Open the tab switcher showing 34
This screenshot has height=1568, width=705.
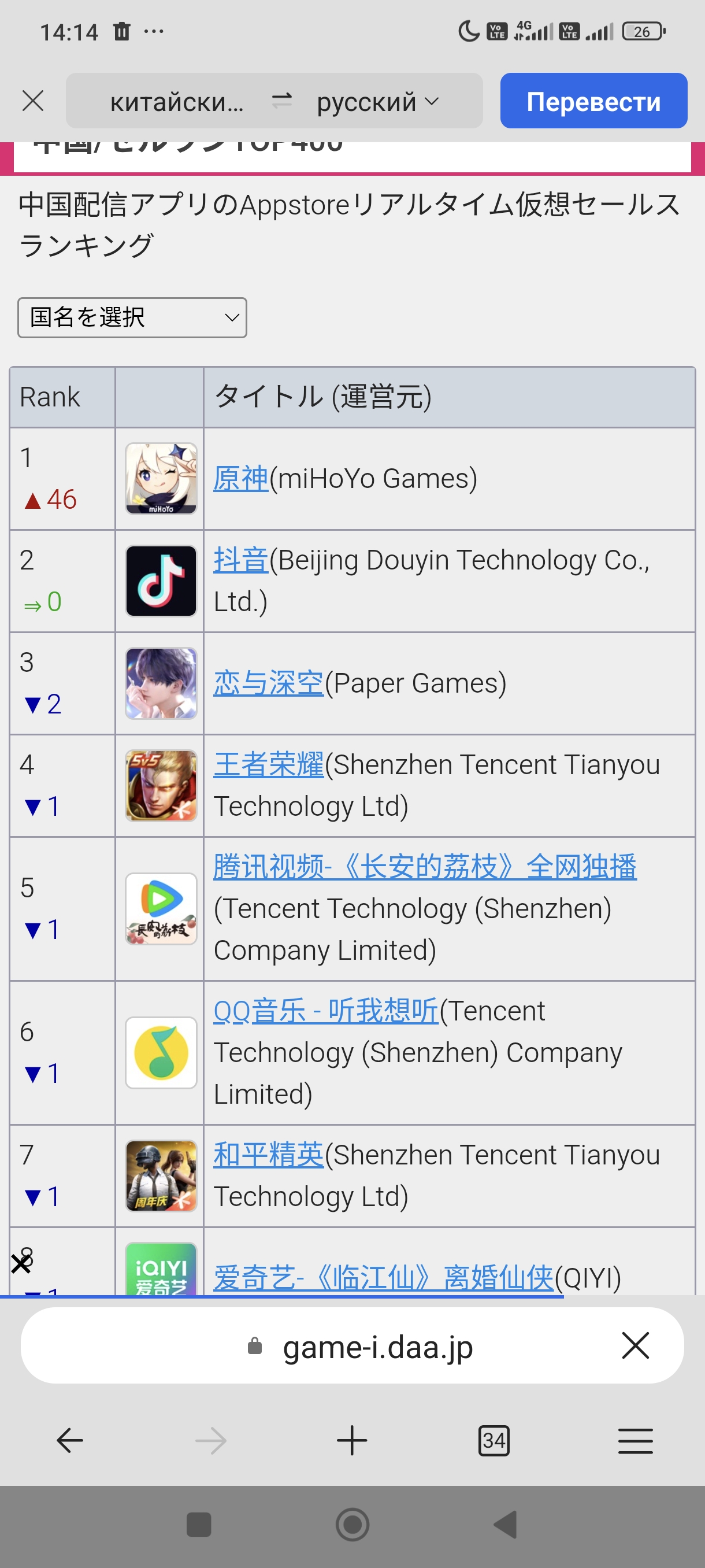point(493,1440)
